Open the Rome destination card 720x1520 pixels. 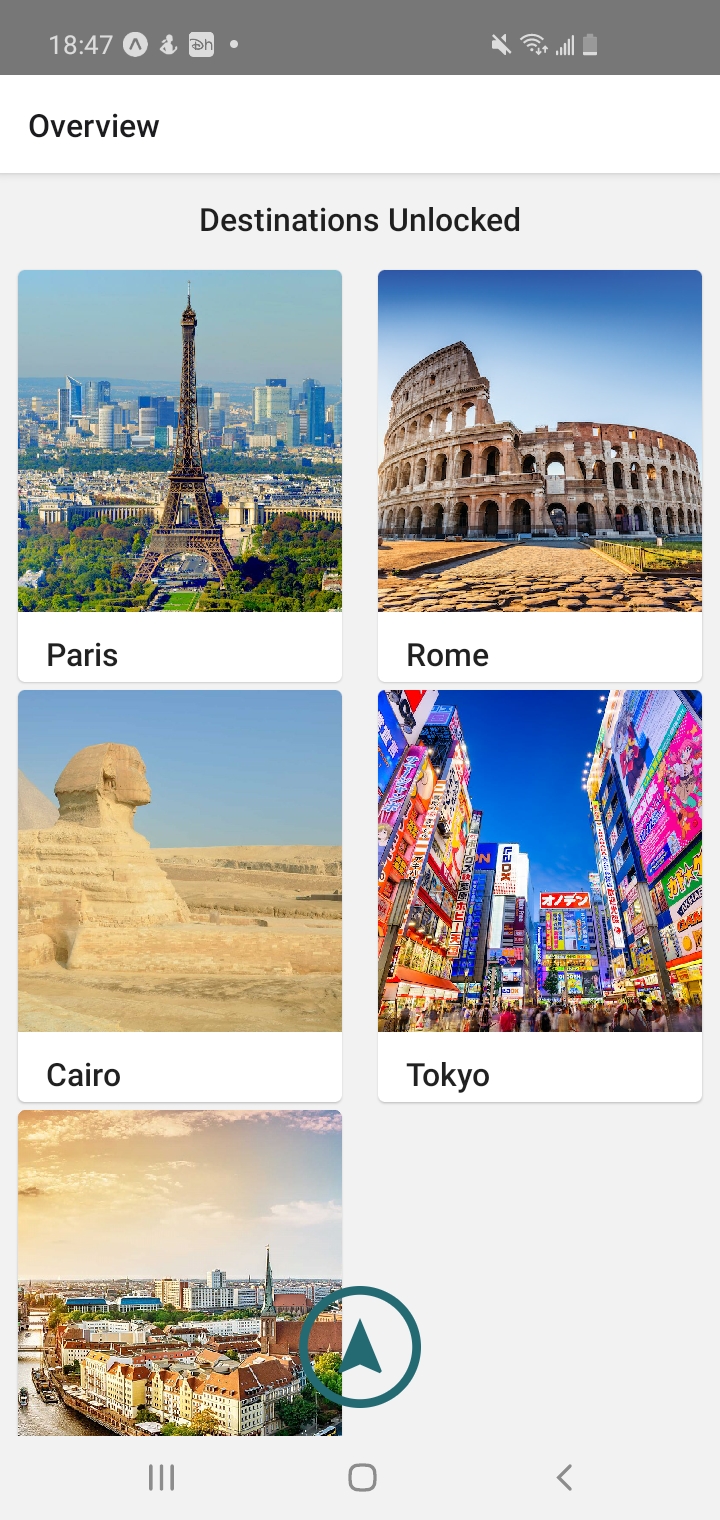540,475
